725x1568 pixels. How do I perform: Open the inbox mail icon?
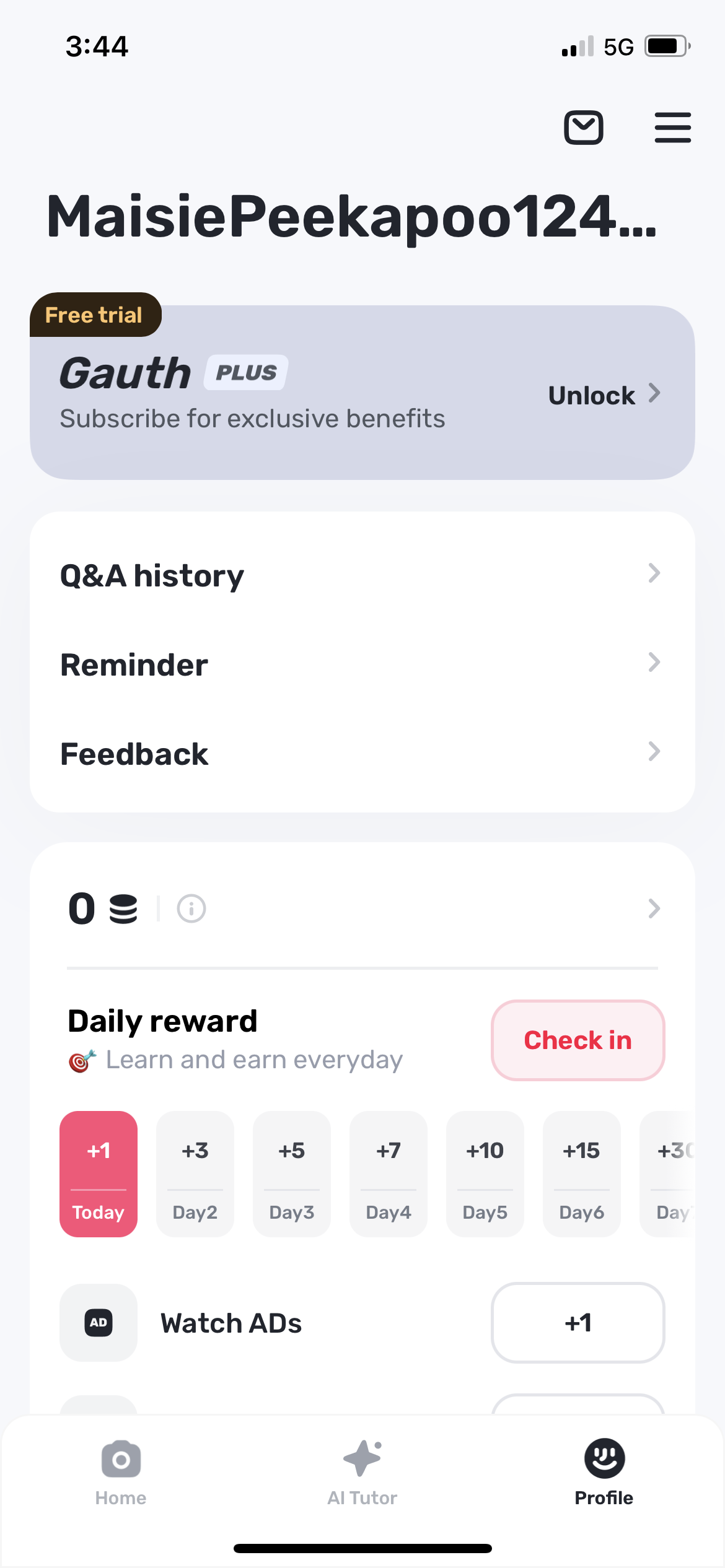pyautogui.click(x=583, y=128)
